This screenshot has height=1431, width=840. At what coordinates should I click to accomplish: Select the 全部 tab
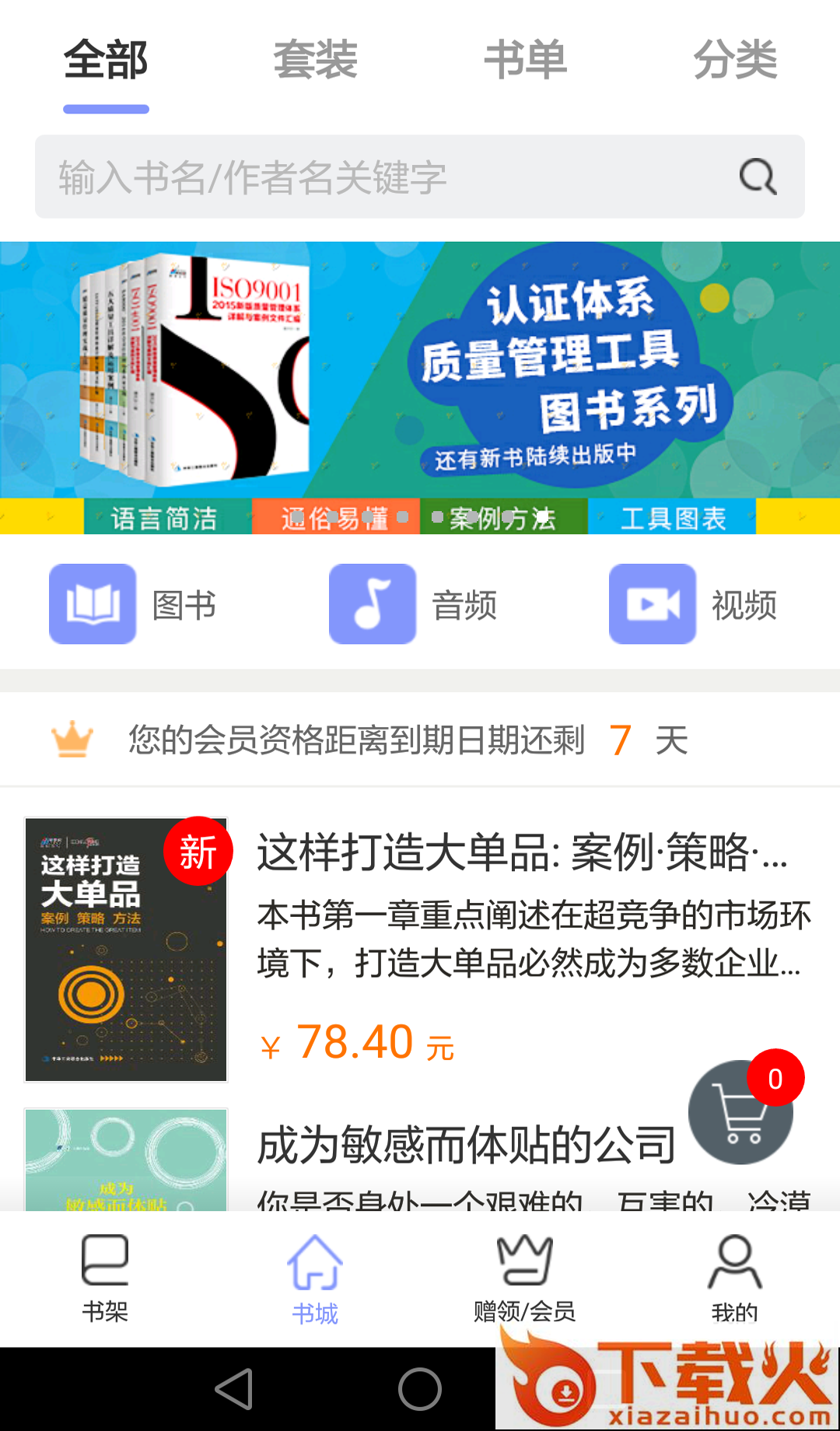point(106,61)
